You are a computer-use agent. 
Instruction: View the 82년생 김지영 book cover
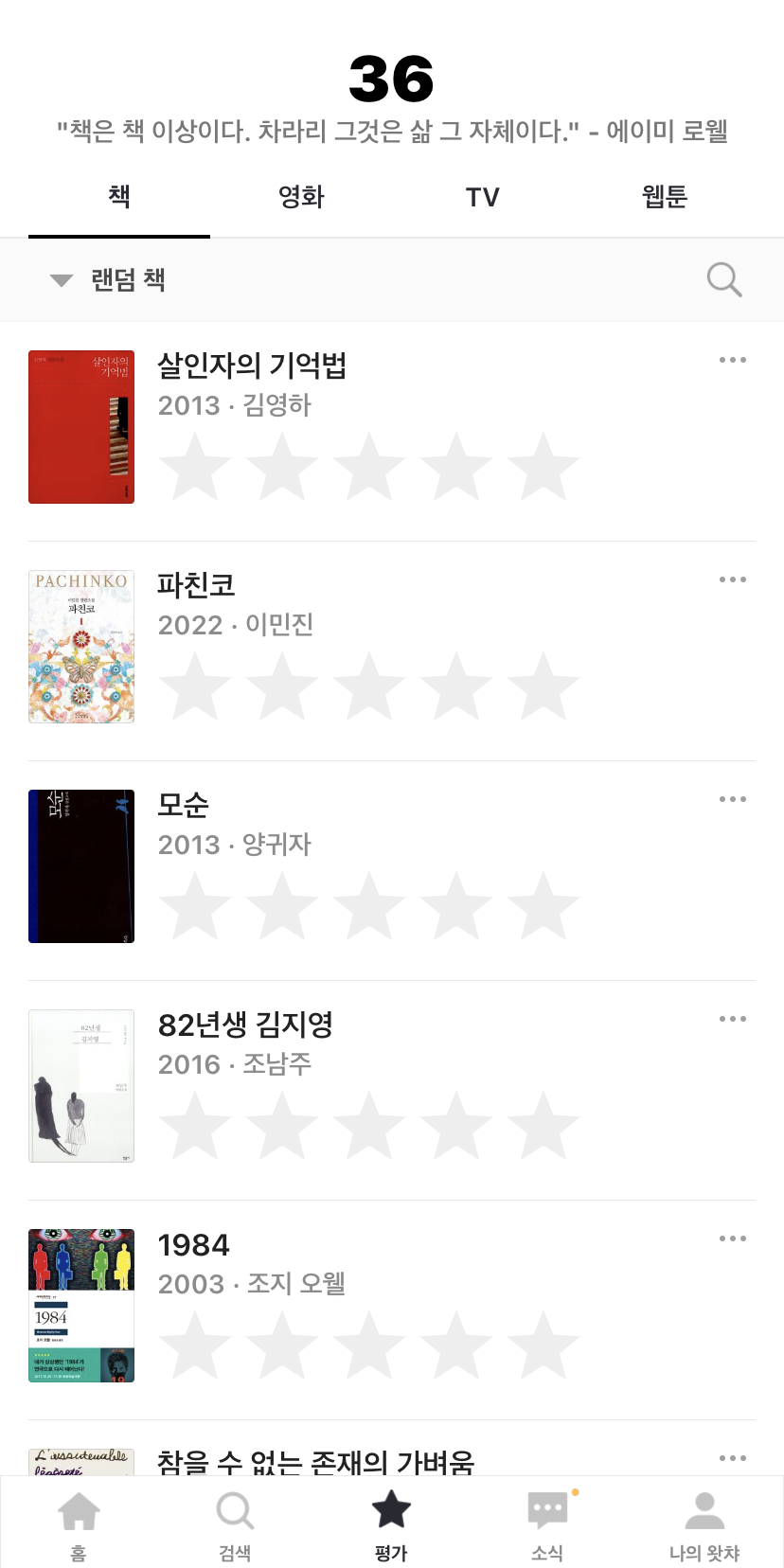[81, 1086]
